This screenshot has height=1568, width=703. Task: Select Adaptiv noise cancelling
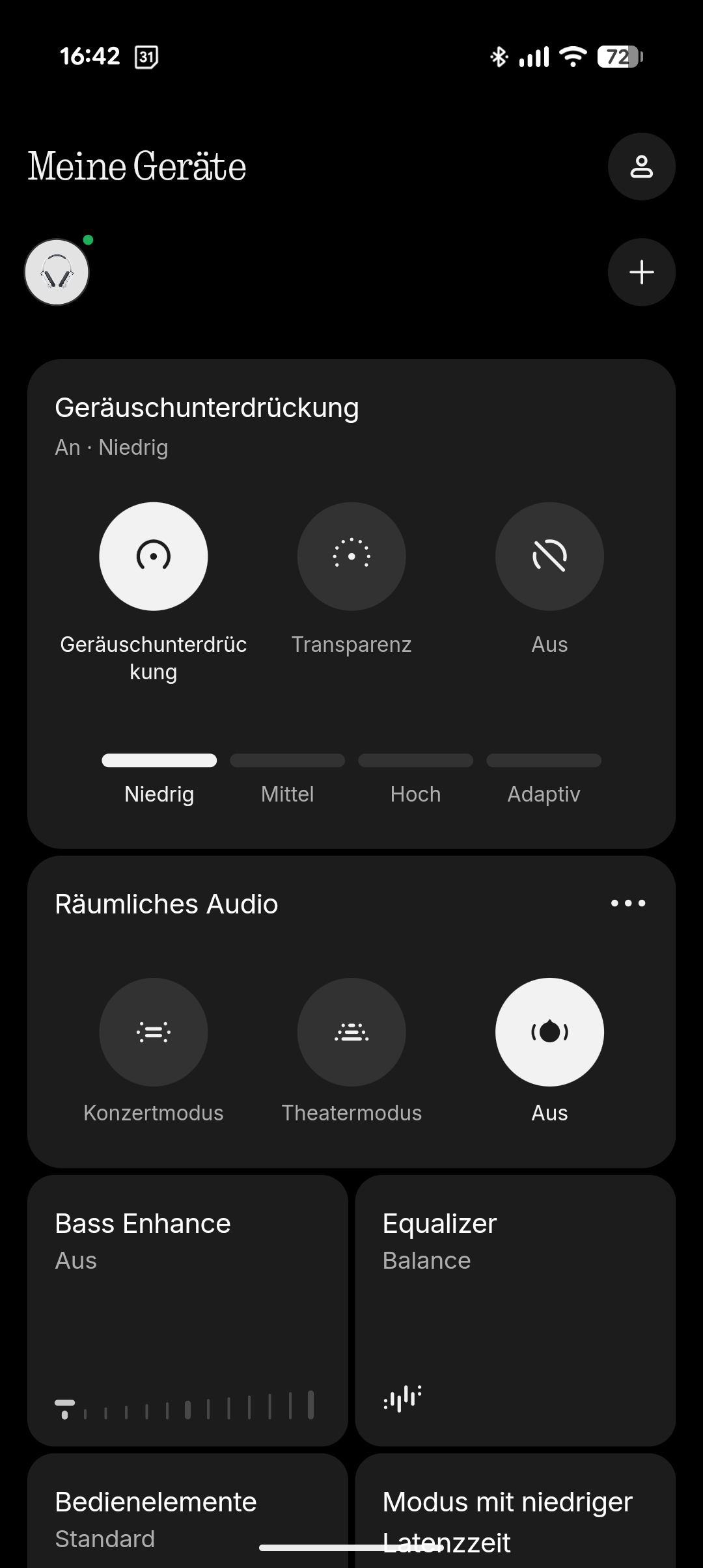click(544, 761)
